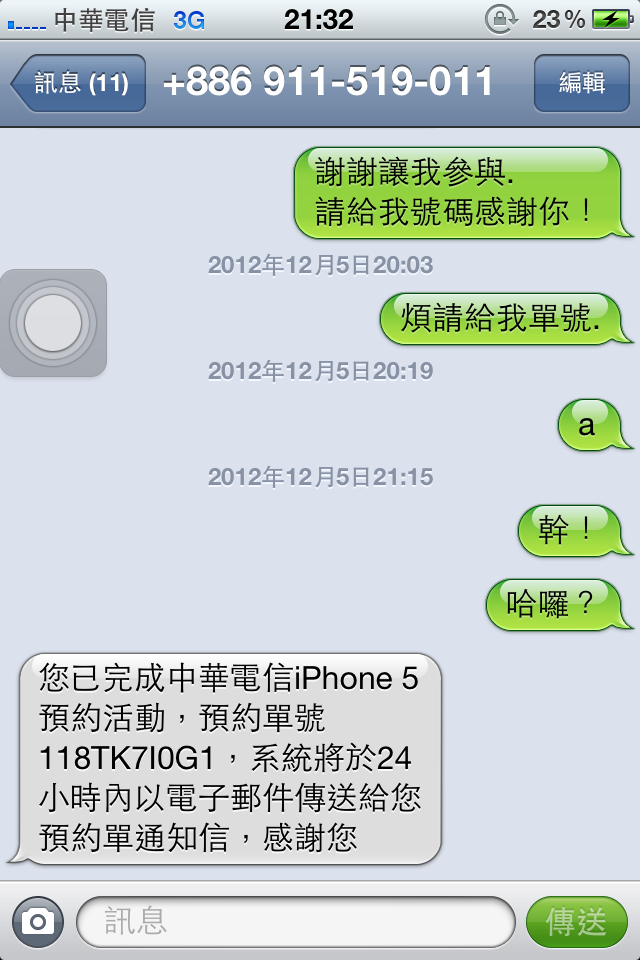
Task: Focus the 訊息 text input field
Action: tap(295, 921)
